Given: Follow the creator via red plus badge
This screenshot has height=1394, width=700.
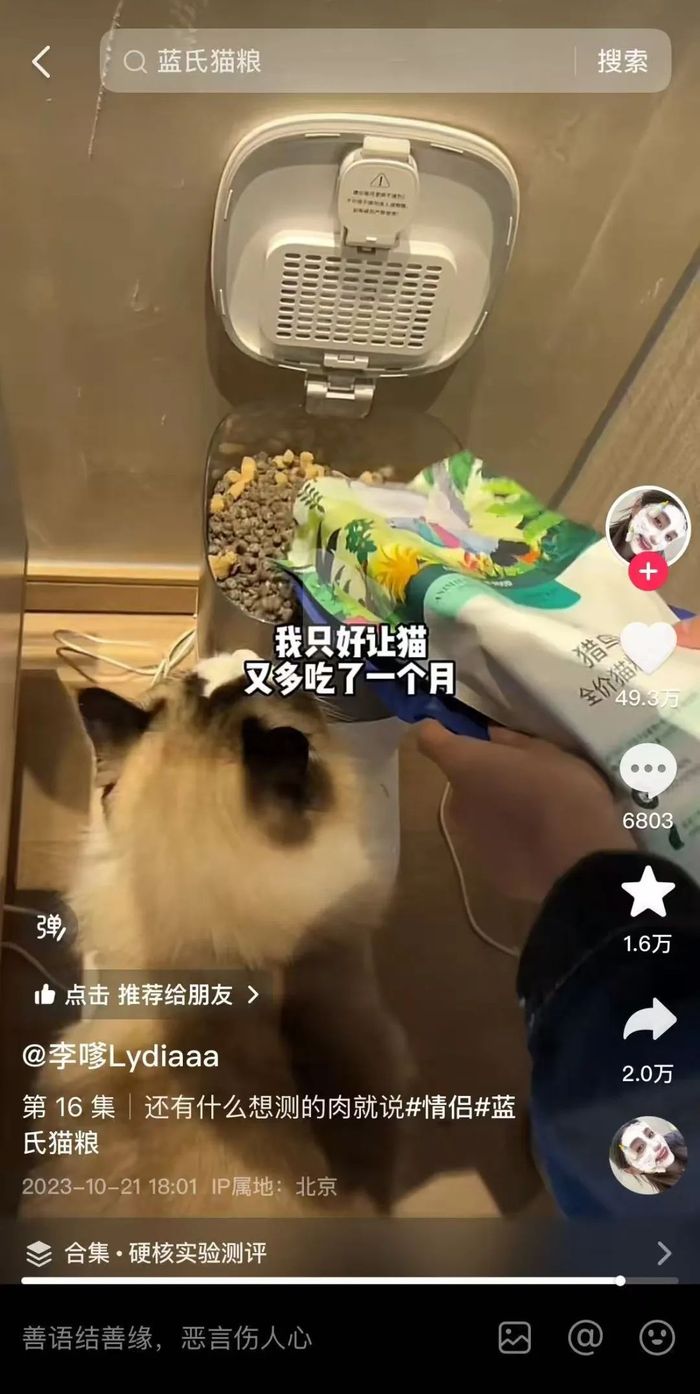Looking at the screenshot, I should (648, 572).
